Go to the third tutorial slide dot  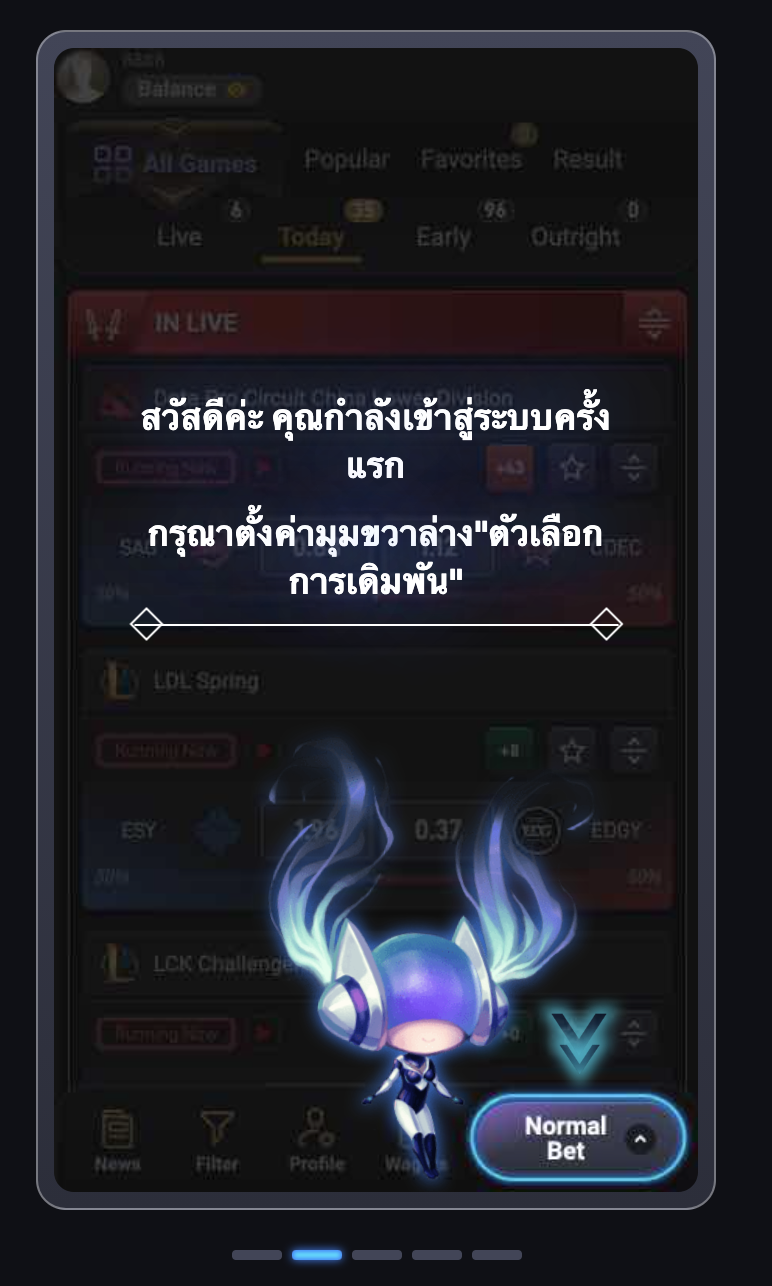[377, 1254]
